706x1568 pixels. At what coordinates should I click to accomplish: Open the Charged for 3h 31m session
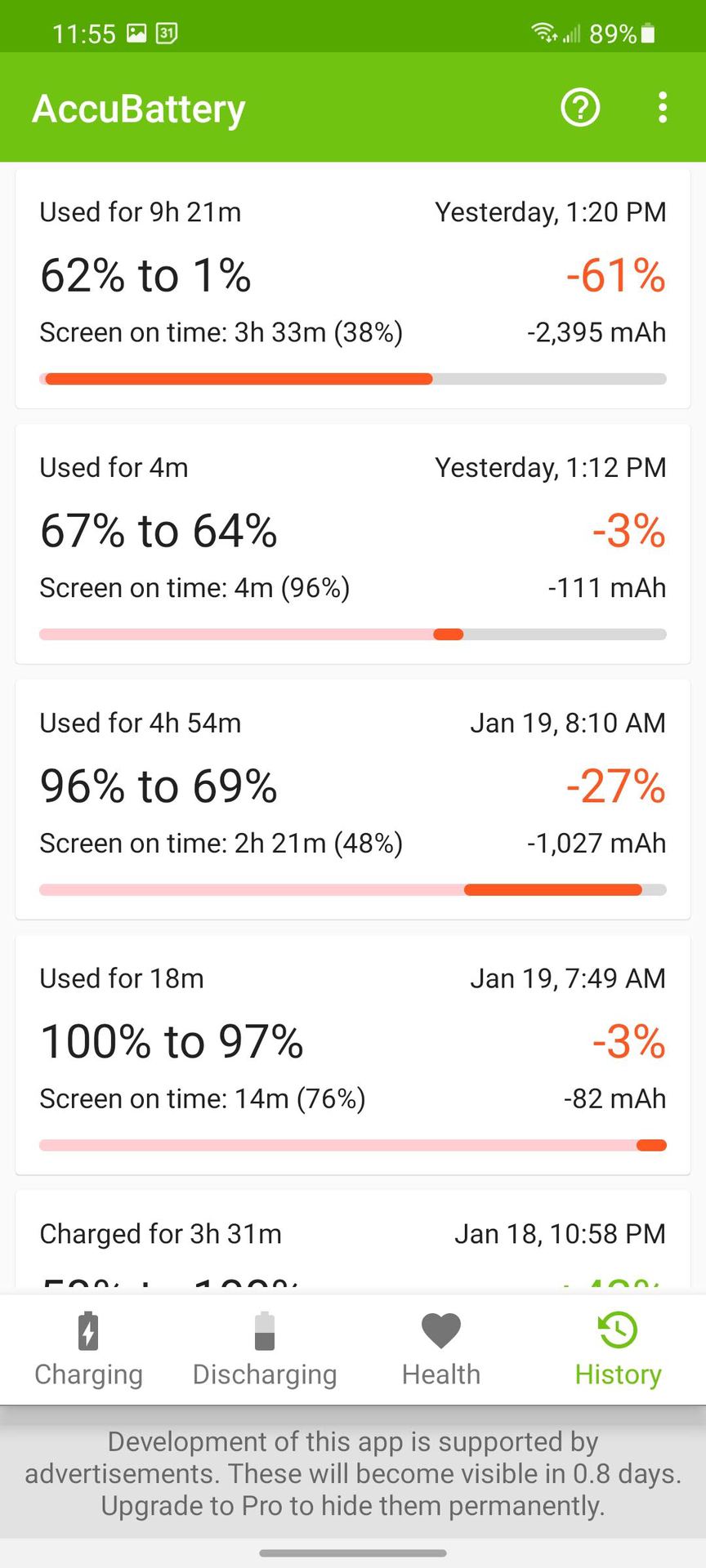pos(353,1241)
